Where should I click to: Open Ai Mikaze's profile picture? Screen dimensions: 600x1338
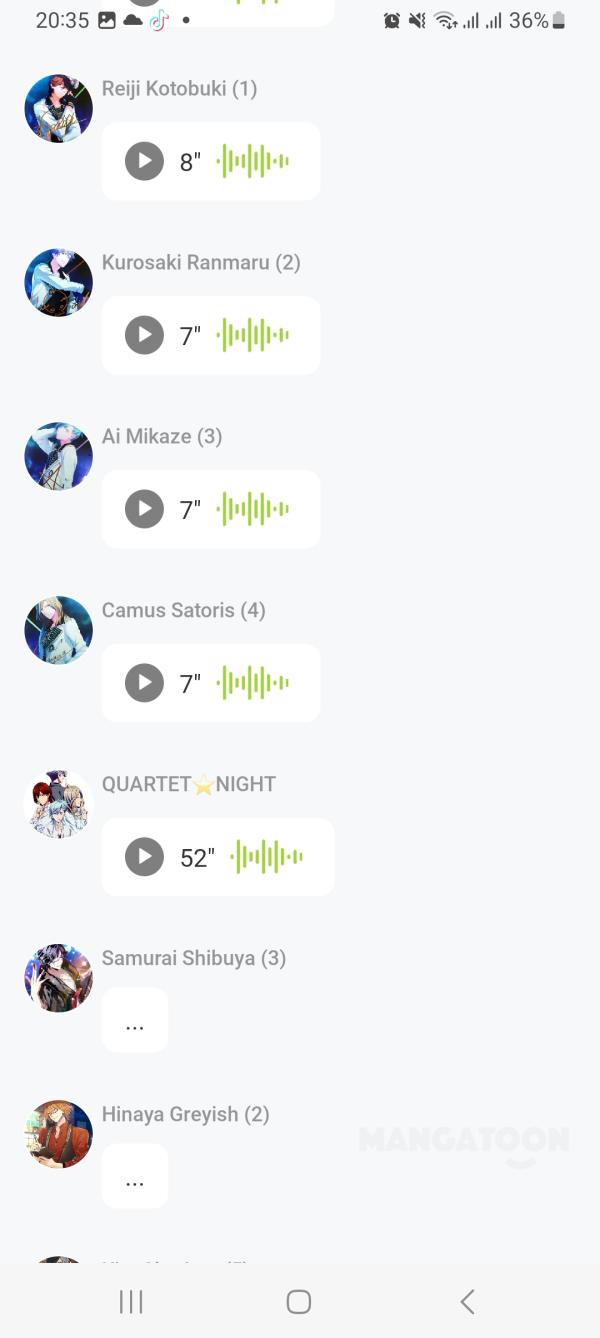58,456
